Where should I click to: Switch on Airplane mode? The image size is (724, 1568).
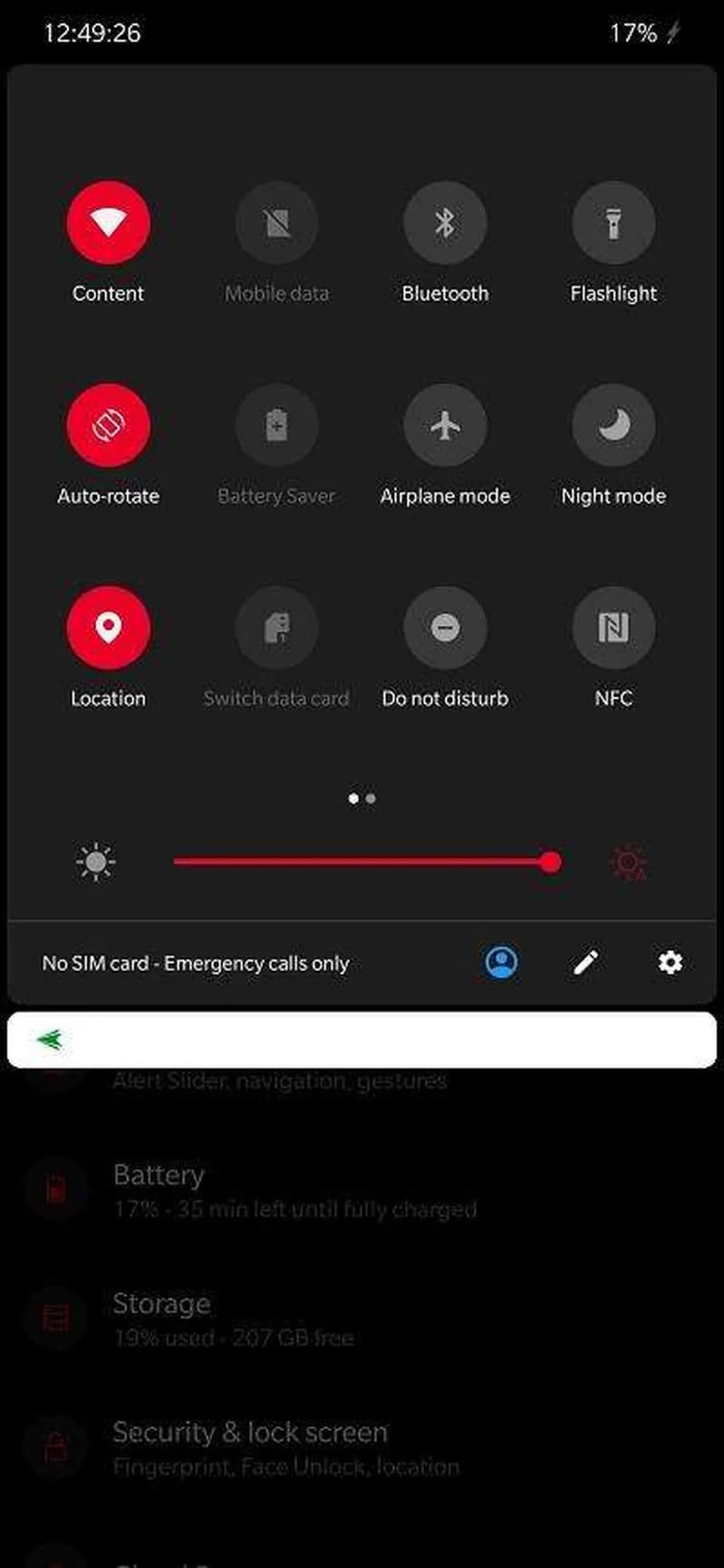[x=445, y=425]
